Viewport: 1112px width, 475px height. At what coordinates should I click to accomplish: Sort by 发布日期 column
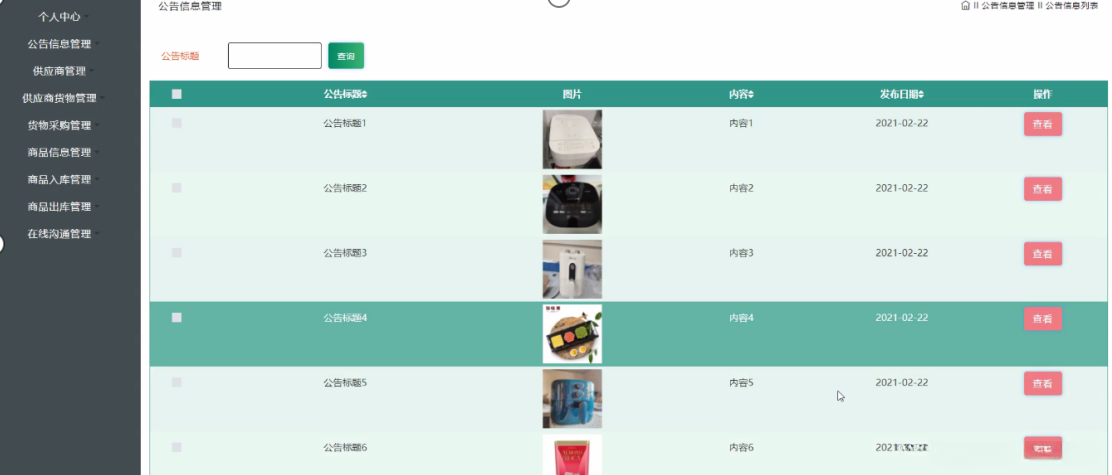click(901, 94)
